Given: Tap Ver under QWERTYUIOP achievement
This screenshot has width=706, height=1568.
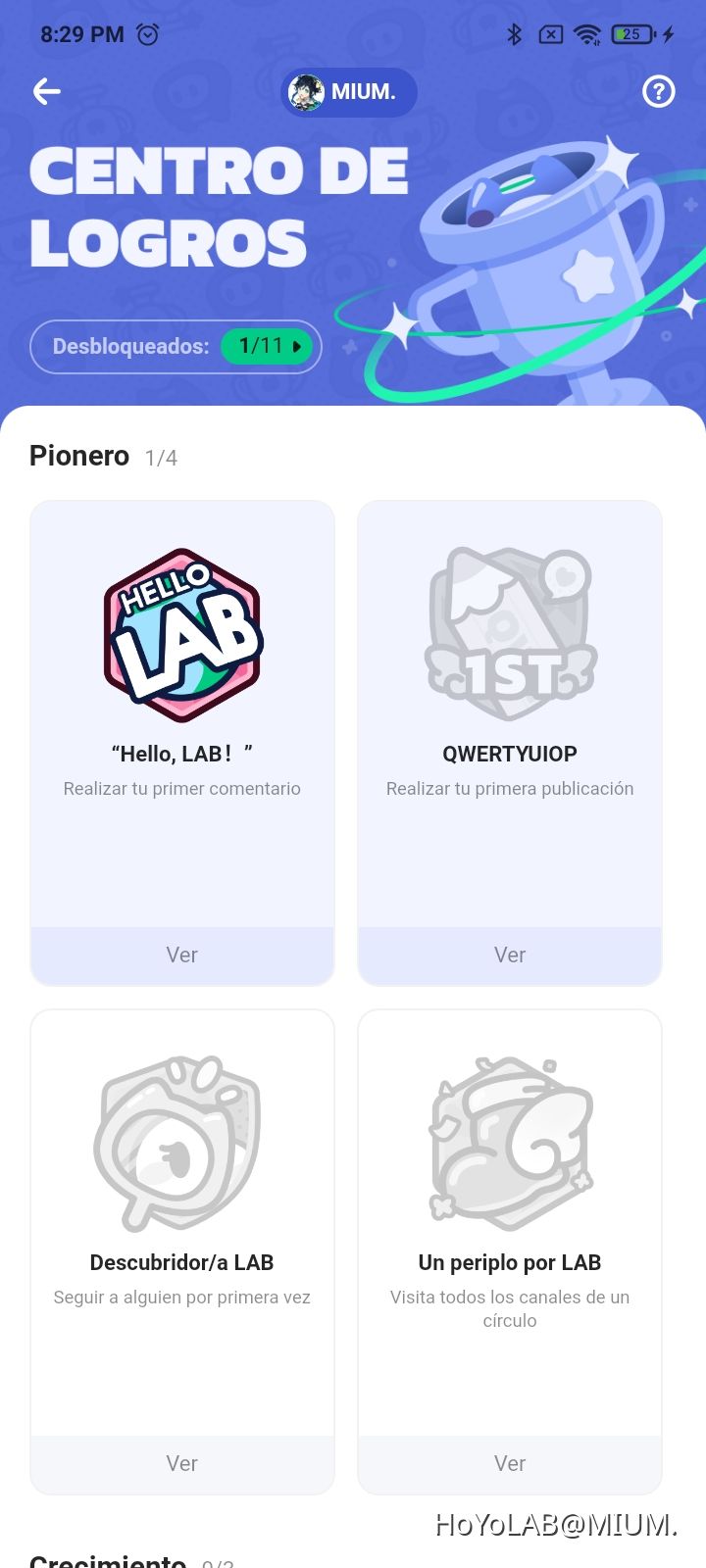Looking at the screenshot, I should point(510,955).
